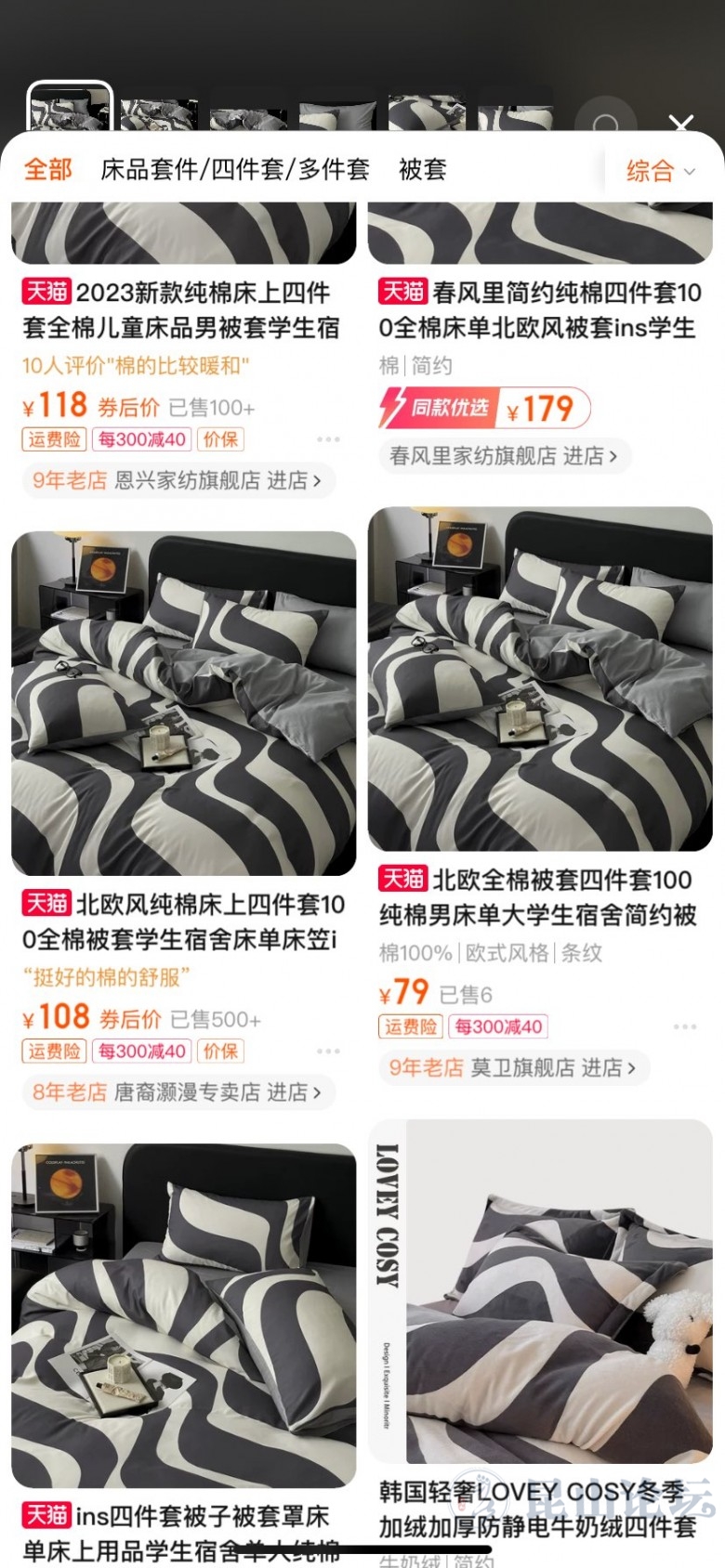This screenshot has width=725, height=1568.
Task: Expand the 综合 sort dropdown
Action: 661,171
